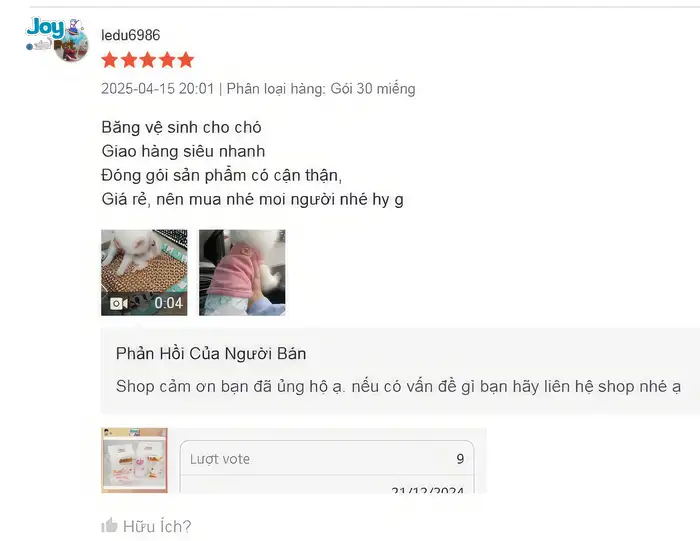This screenshot has width=700, height=541.
Task: Mark review as Hữu Ích
Action: click(x=146, y=526)
